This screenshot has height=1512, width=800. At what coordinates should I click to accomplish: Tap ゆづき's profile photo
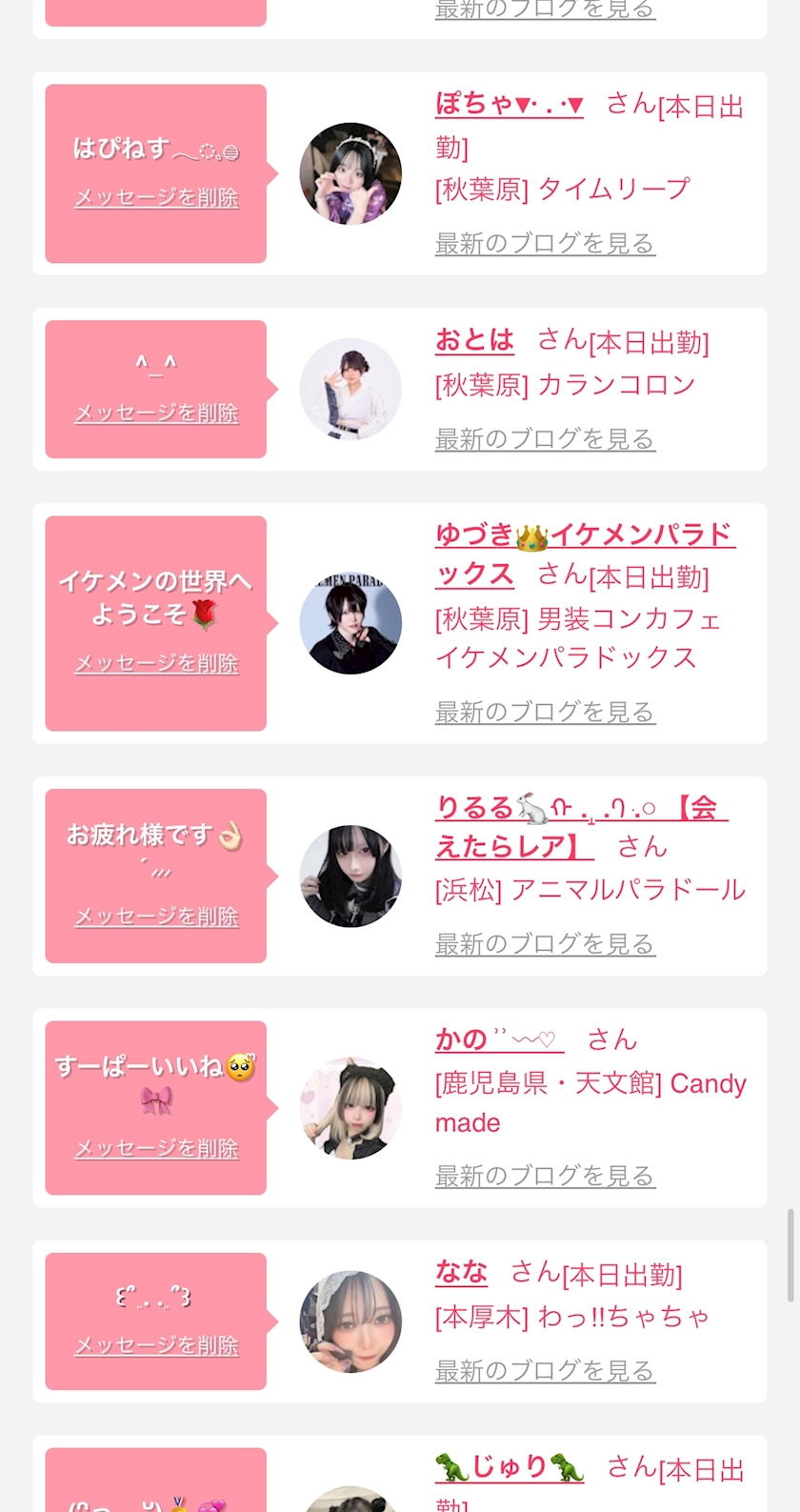(x=350, y=623)
